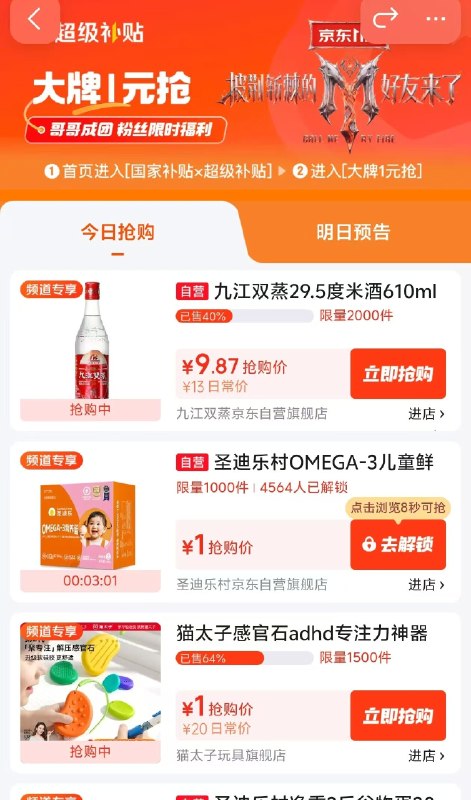Open the three-dot overflow menu

coord(435,19)
